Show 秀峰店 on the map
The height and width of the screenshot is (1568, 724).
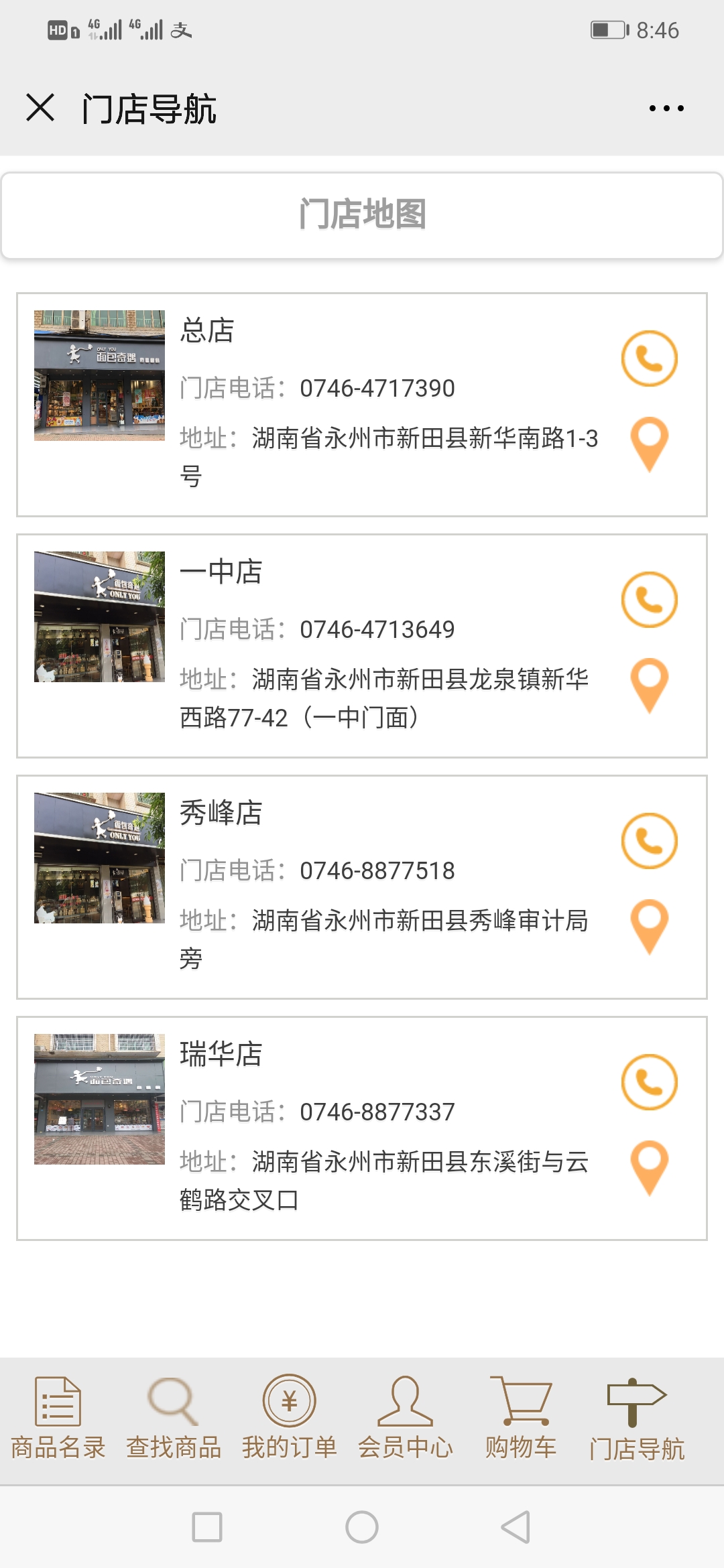coord(649,927)
